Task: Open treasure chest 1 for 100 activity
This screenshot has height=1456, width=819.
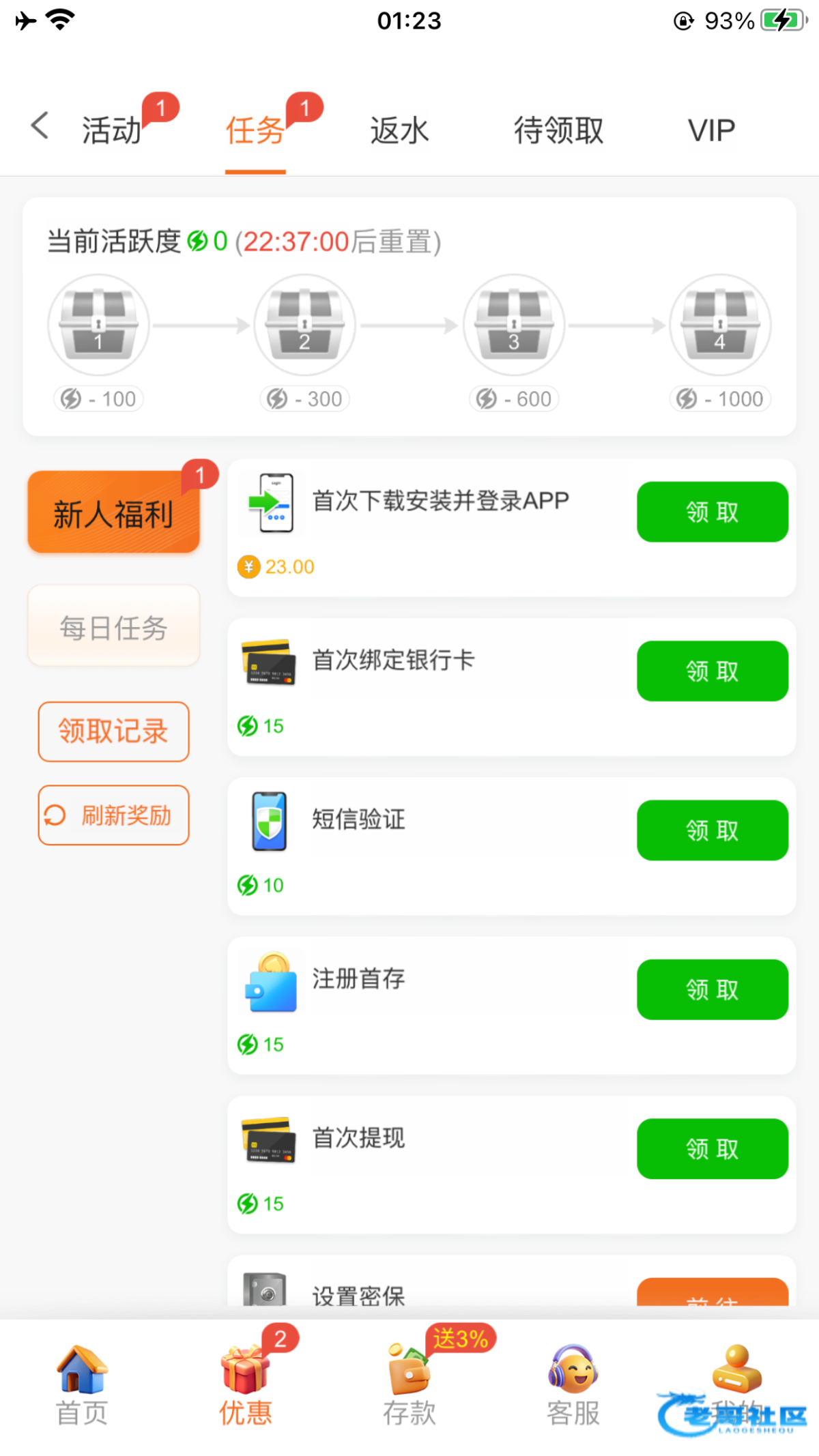Action: coord(98,325)
